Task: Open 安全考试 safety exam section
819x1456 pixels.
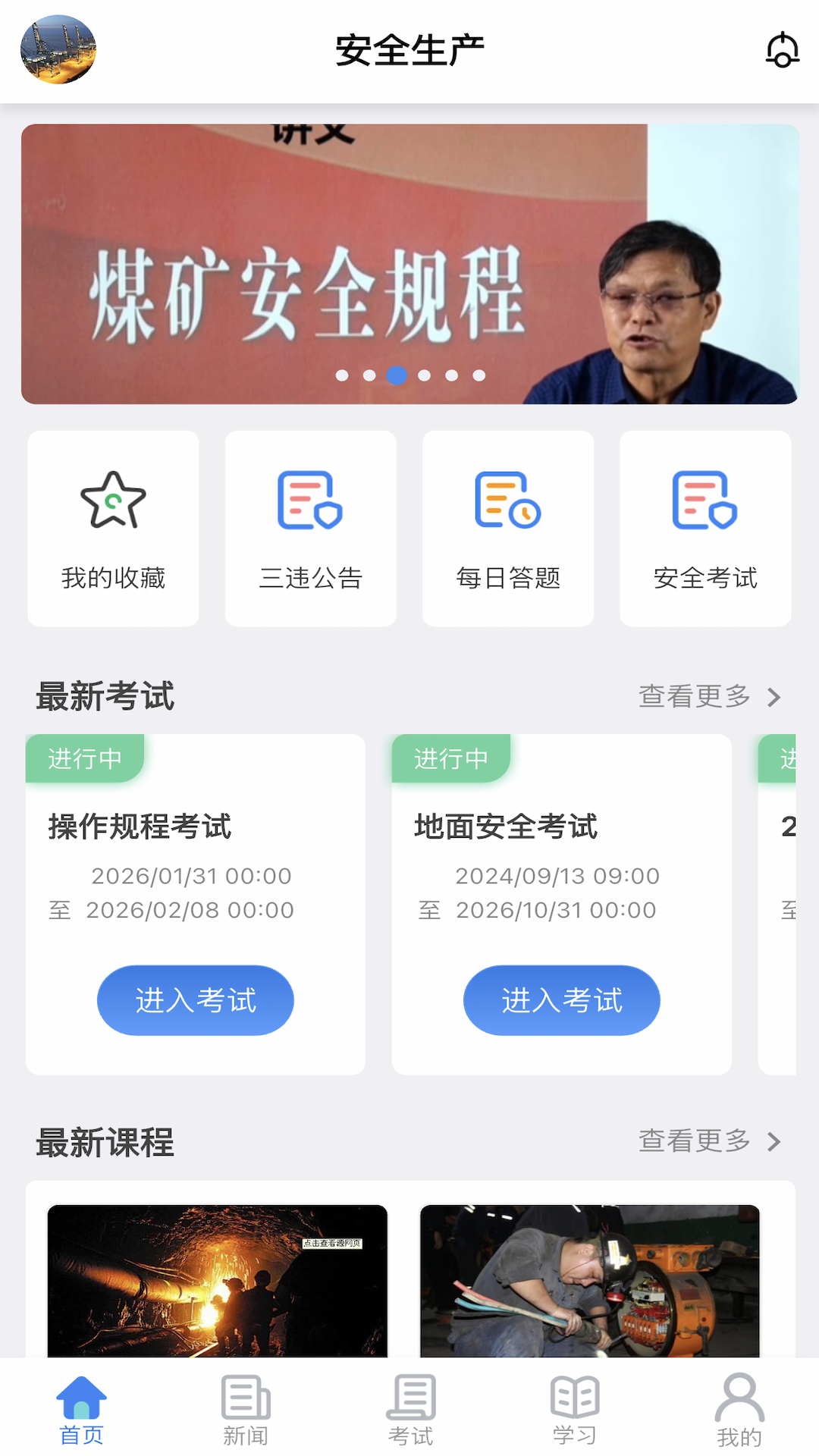Action: (704, 529)
